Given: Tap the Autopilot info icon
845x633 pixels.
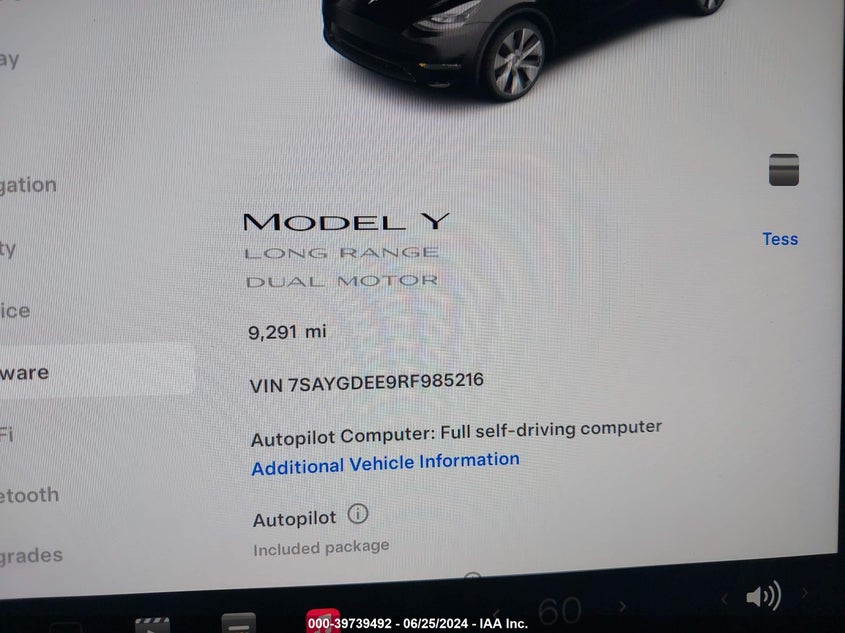Looking at the screenshot, I should 358,514.
